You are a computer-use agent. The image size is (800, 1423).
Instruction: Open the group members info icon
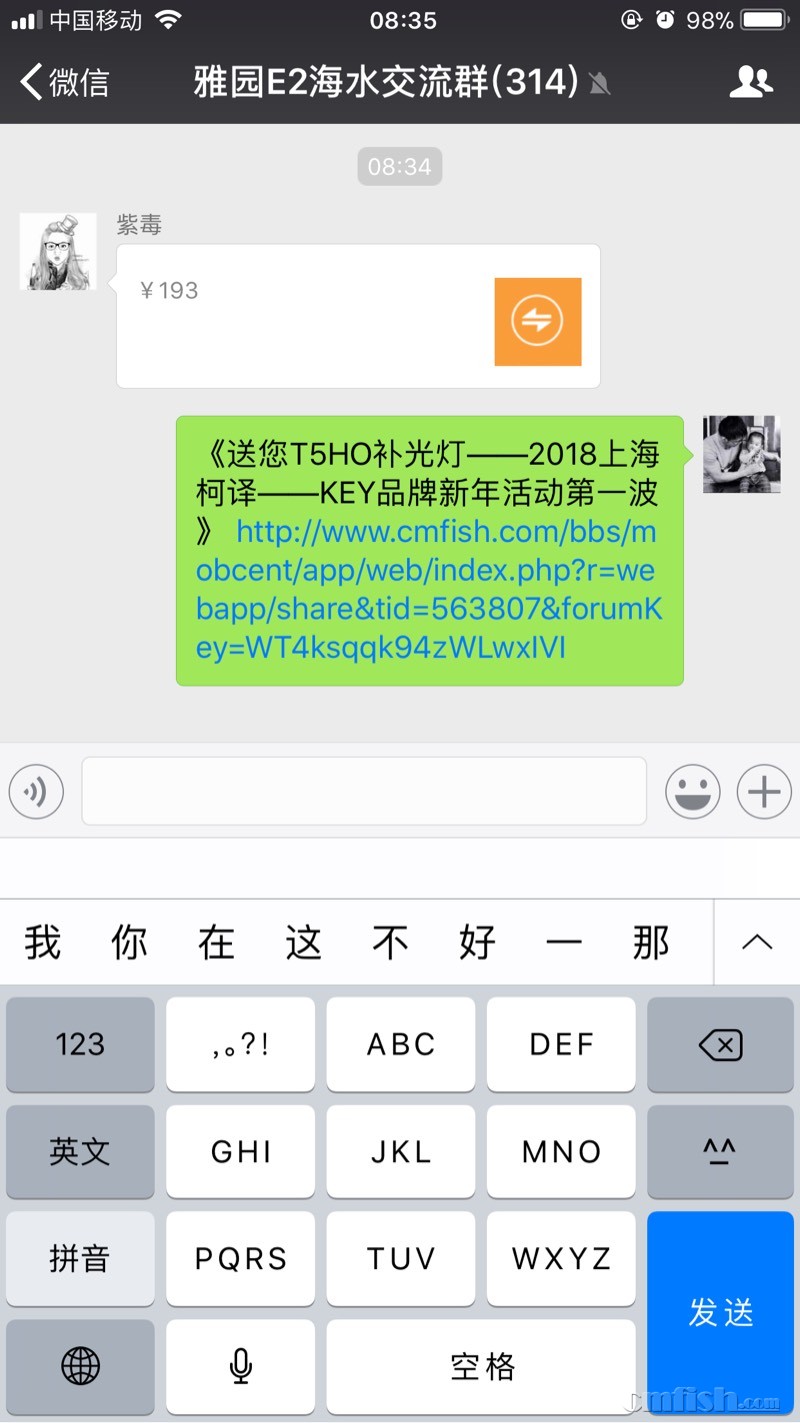[x=751, y=82]
